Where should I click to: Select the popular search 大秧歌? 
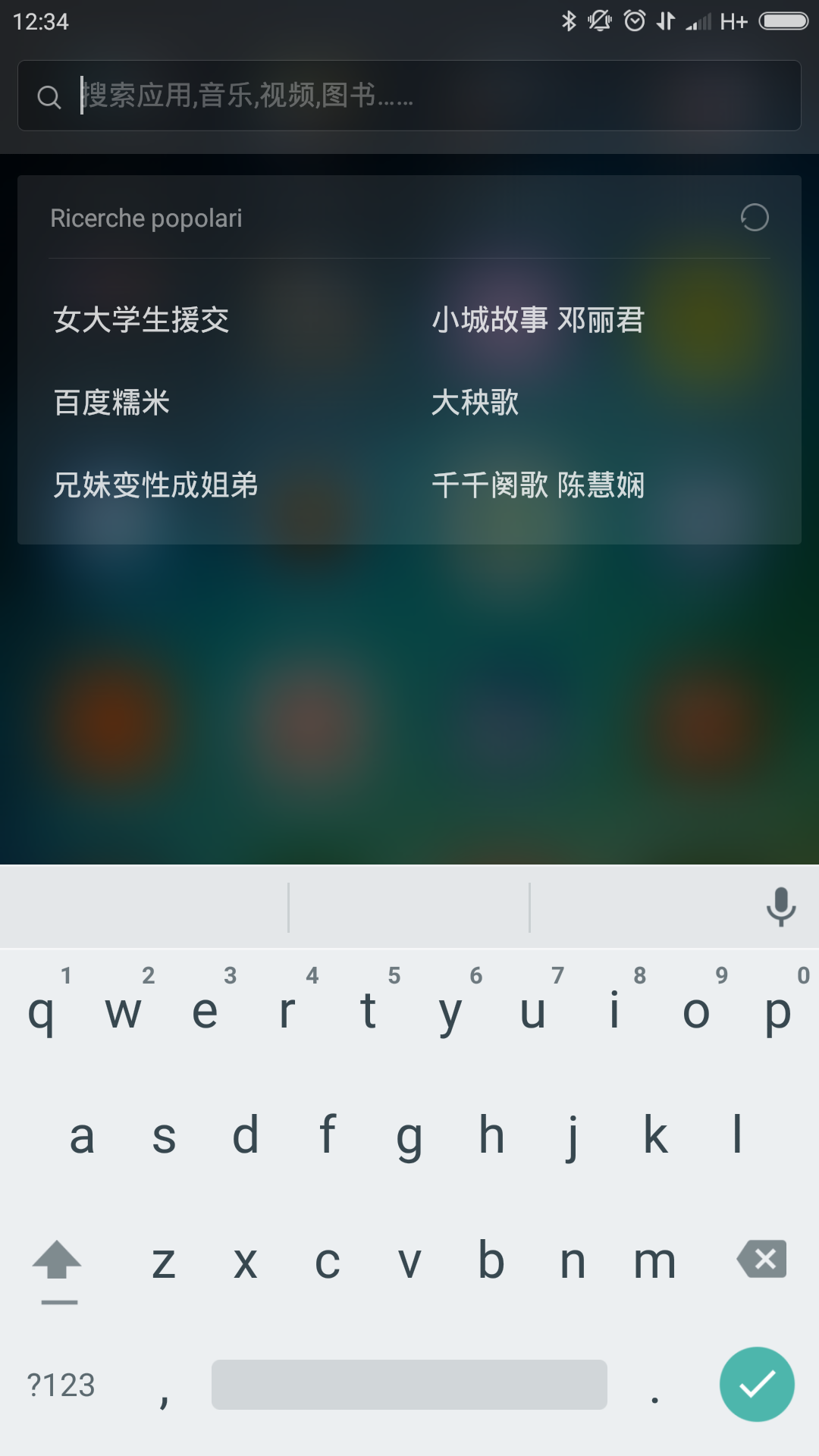(475, 403)
